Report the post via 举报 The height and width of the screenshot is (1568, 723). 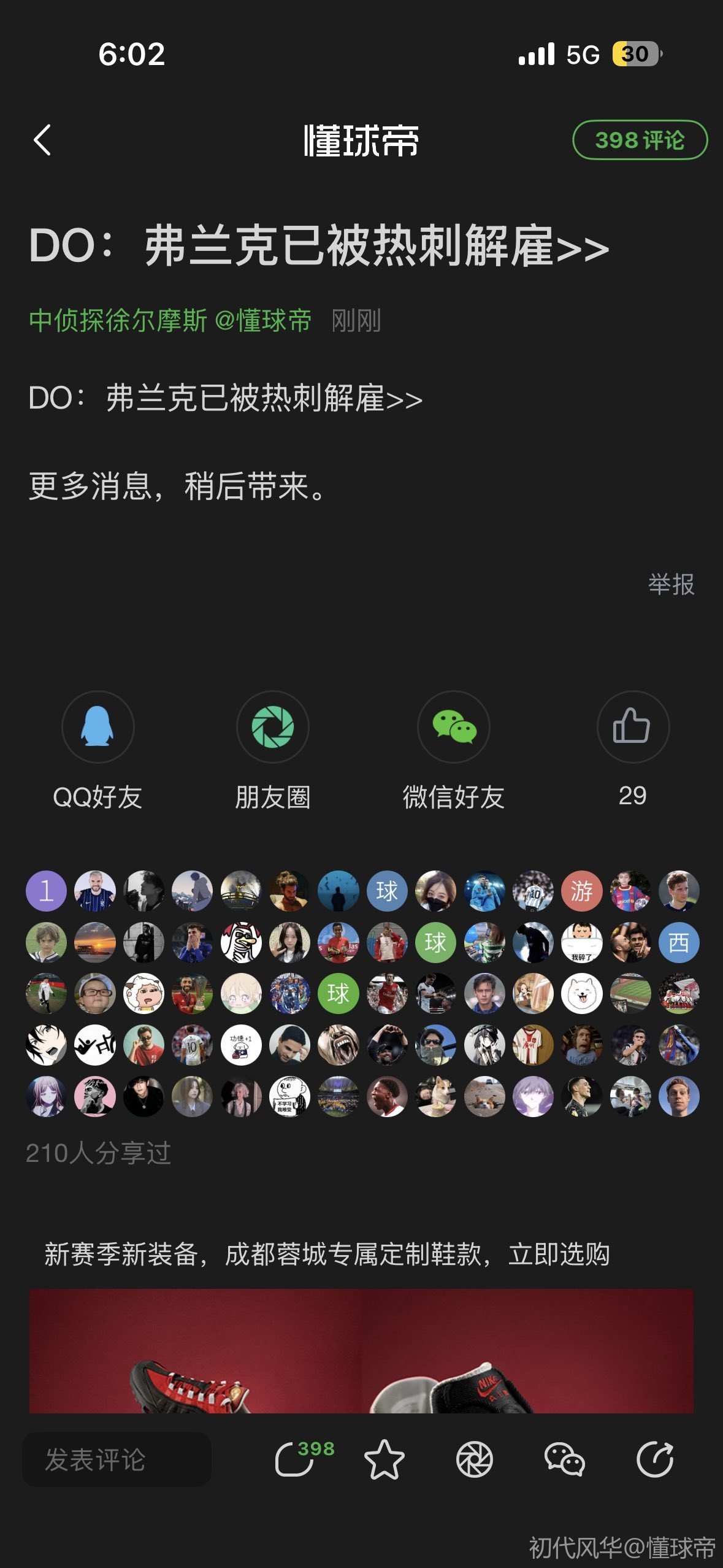point(671,584)
